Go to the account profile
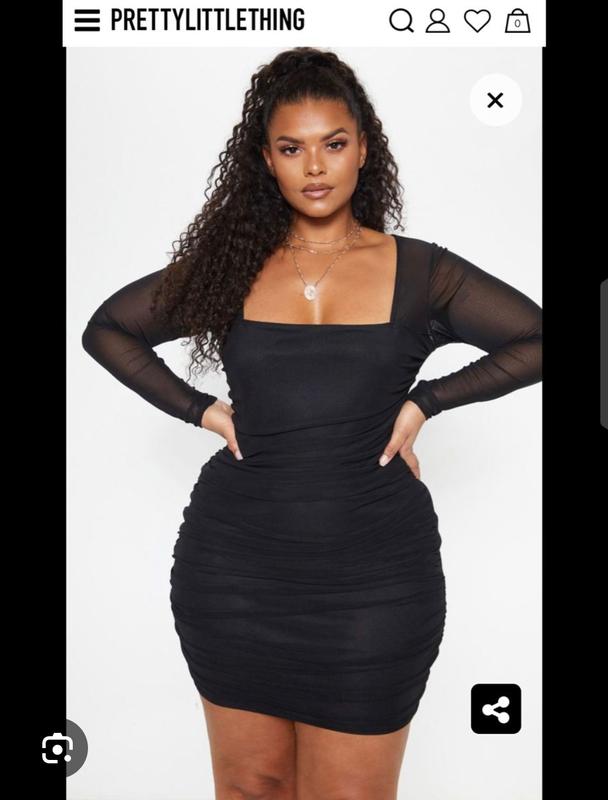This screenshot has height=800, width=608. [438, 21]
